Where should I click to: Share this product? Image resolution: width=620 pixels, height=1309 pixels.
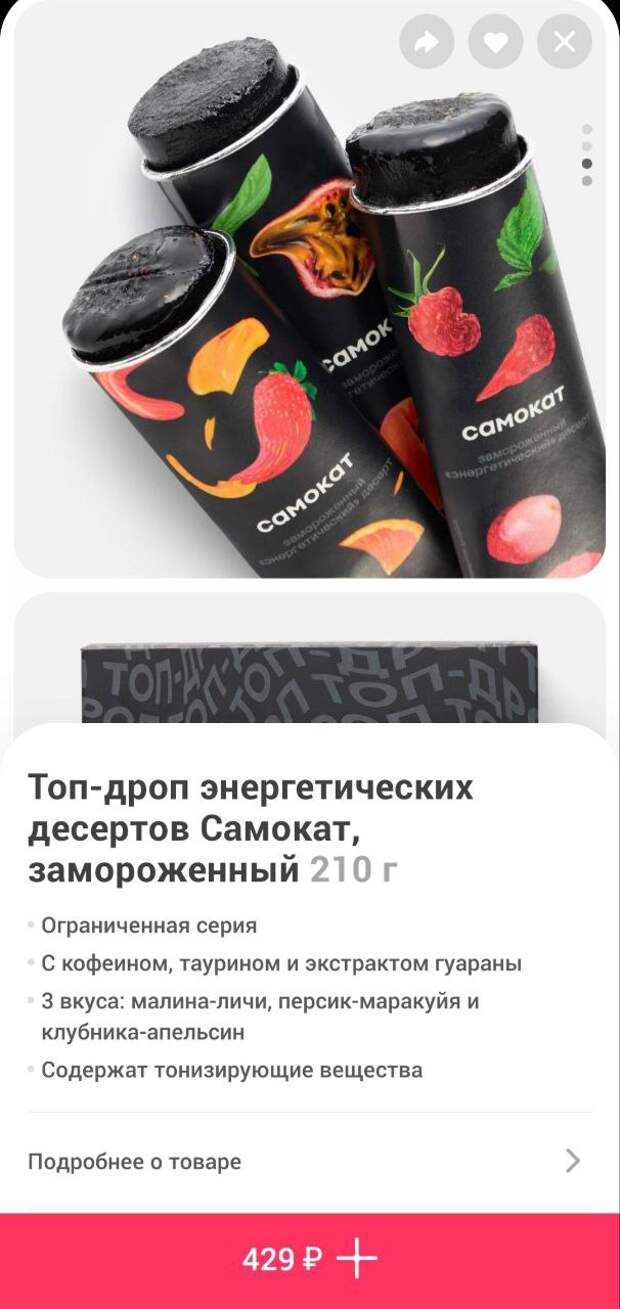click(427, 42)
